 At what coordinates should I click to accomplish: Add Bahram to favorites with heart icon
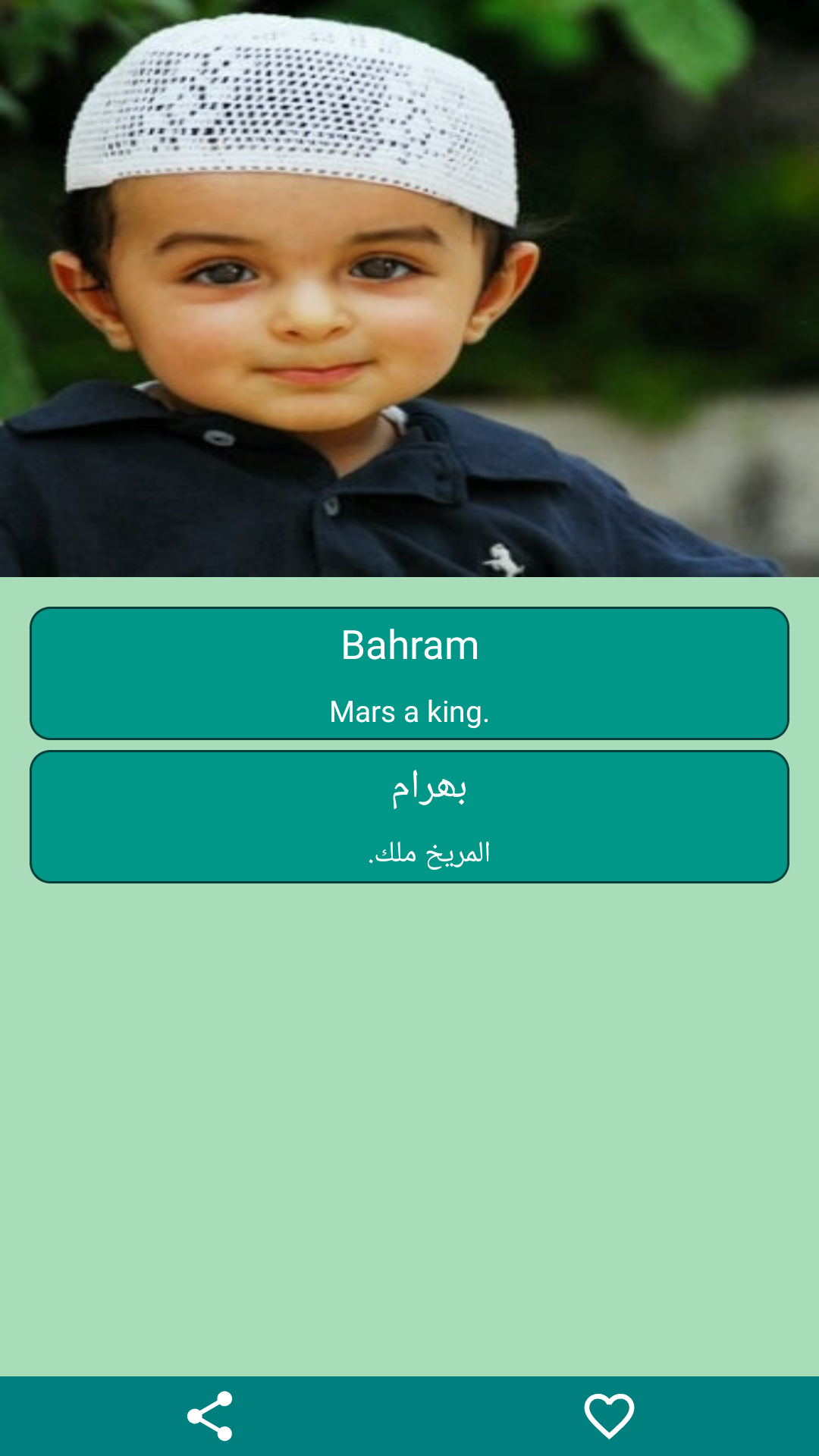609,1416
